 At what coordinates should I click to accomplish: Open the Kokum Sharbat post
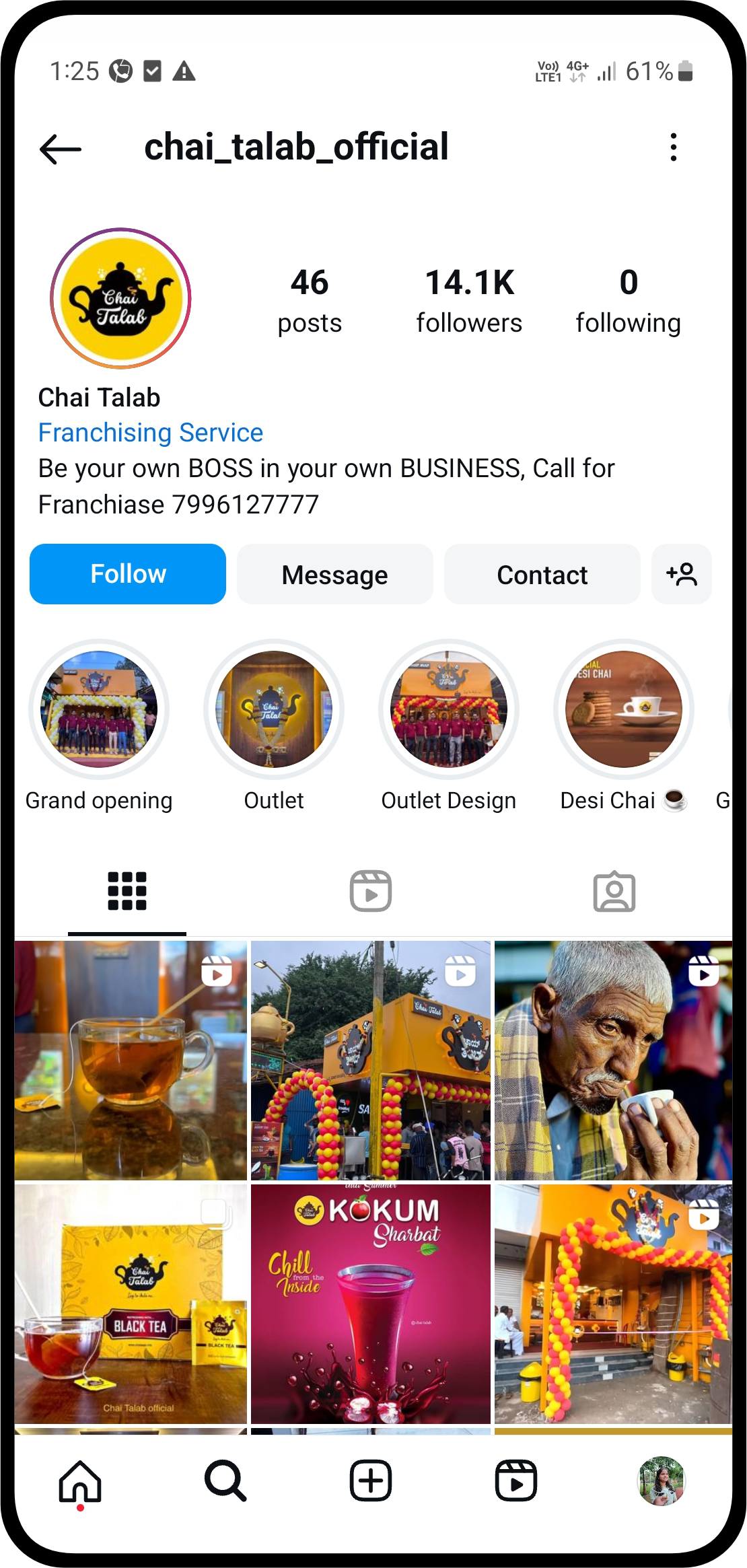(371, 1304)
